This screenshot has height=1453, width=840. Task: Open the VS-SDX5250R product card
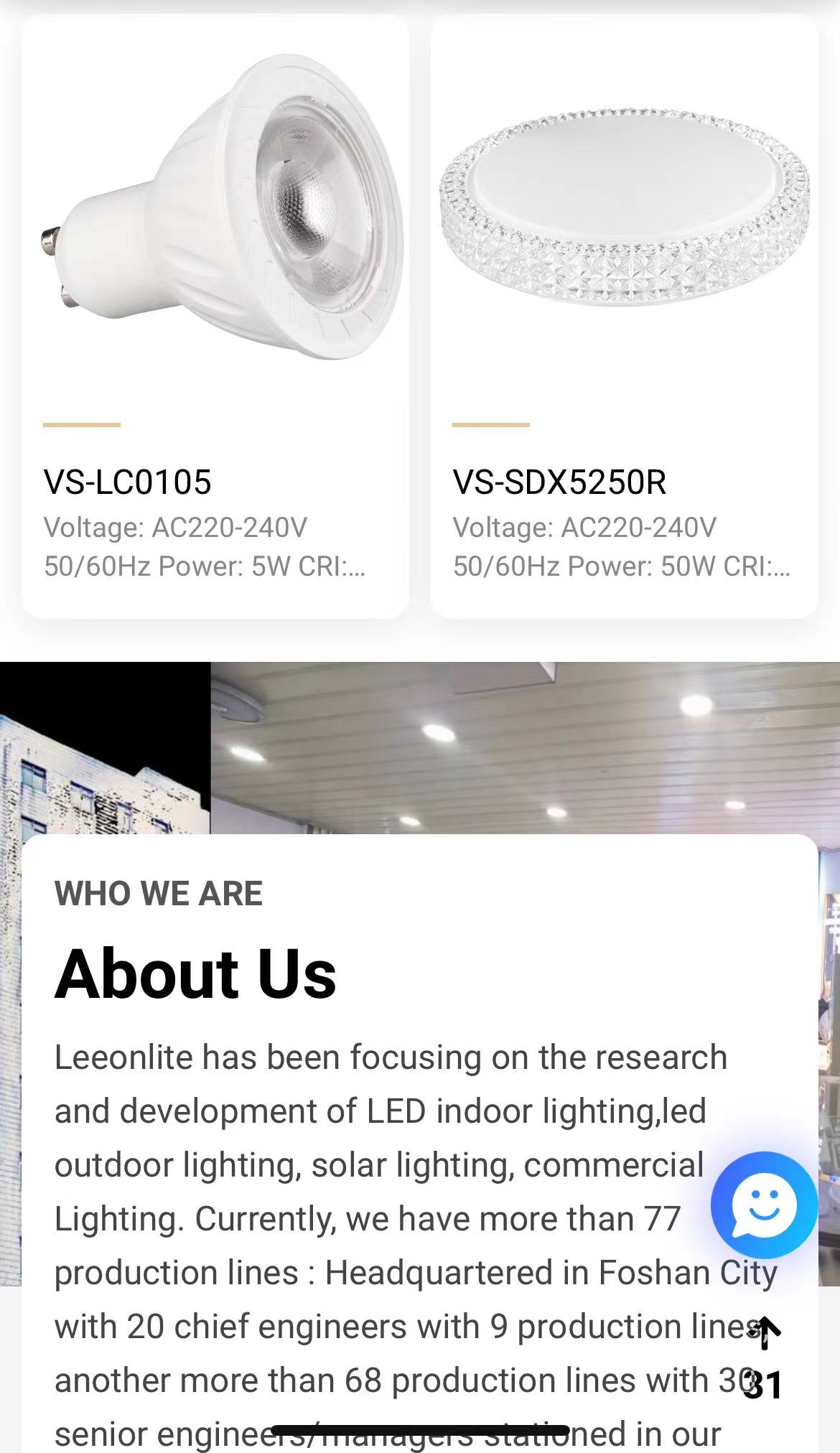[625, 316]
